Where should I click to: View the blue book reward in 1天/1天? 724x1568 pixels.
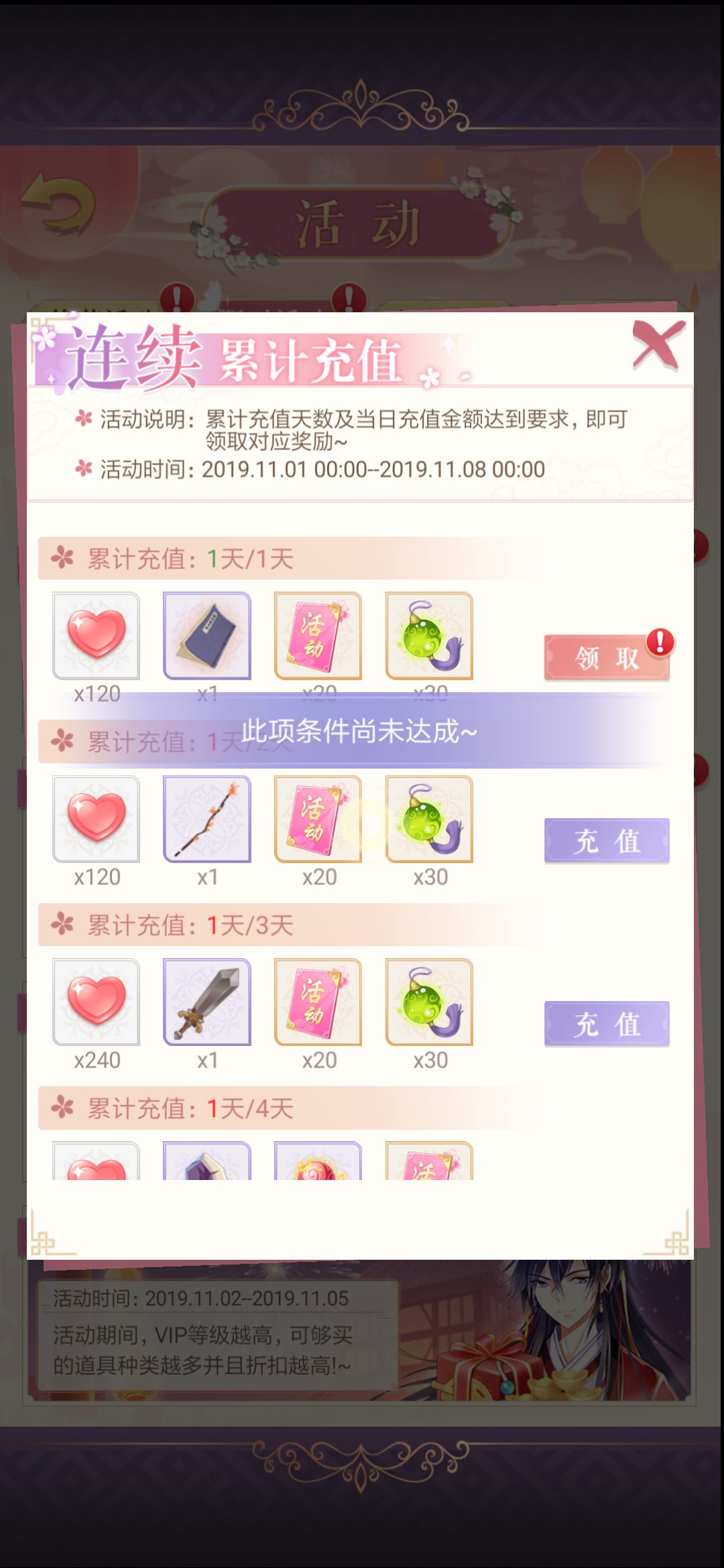(207, 636)
